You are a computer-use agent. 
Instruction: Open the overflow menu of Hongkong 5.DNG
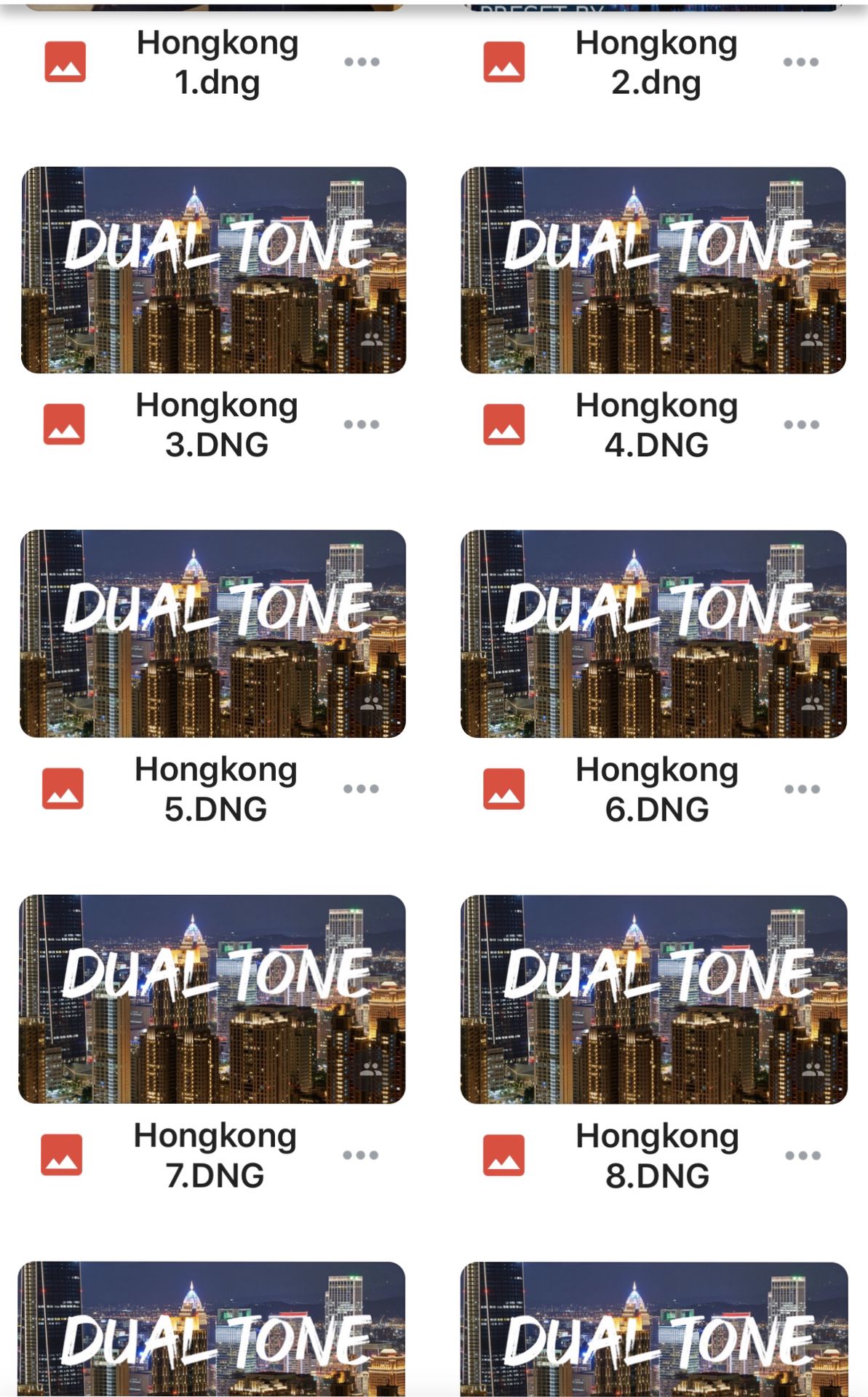(361, 789)
